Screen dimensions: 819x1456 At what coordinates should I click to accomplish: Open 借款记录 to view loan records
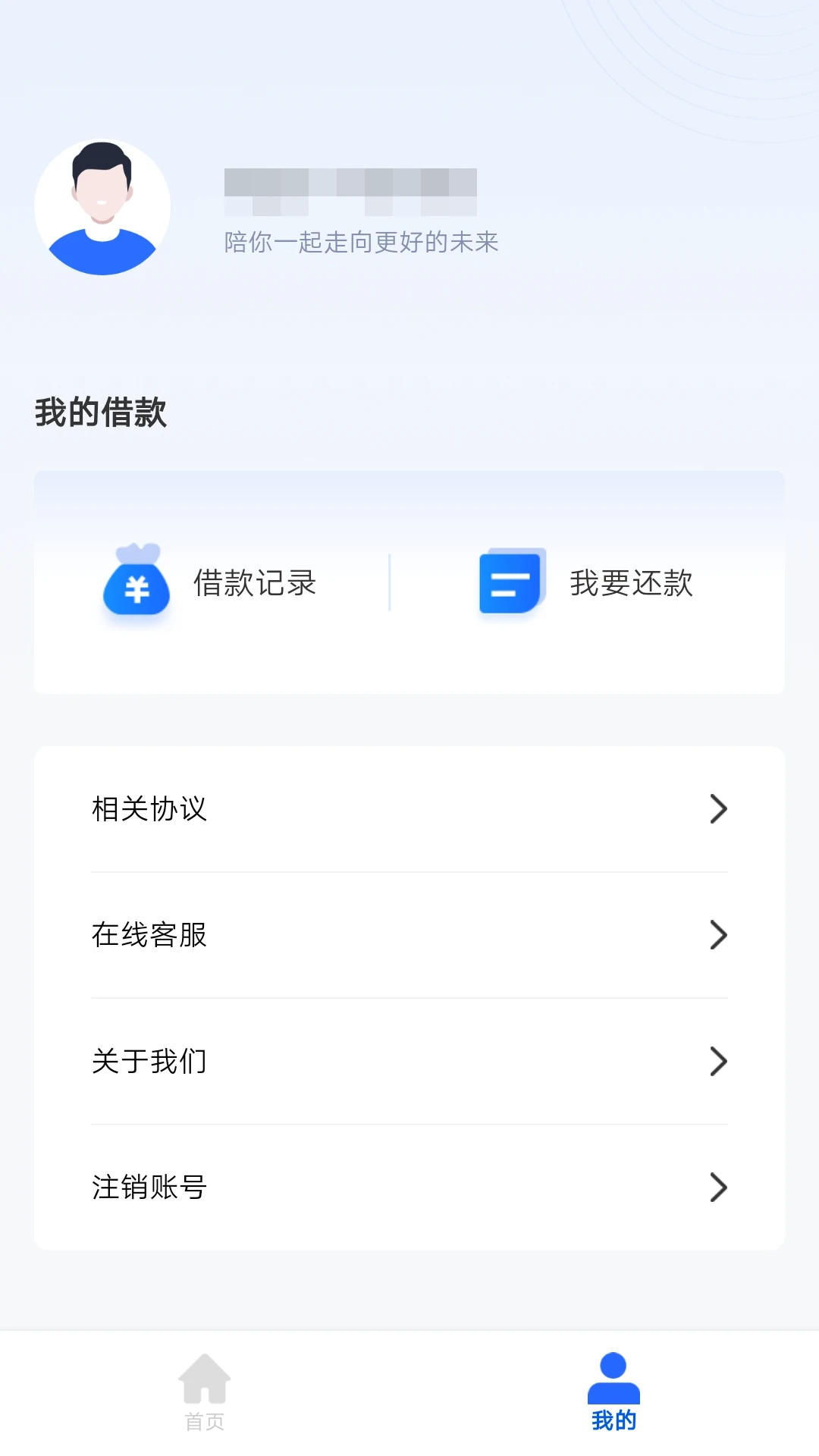pos(255,584)
